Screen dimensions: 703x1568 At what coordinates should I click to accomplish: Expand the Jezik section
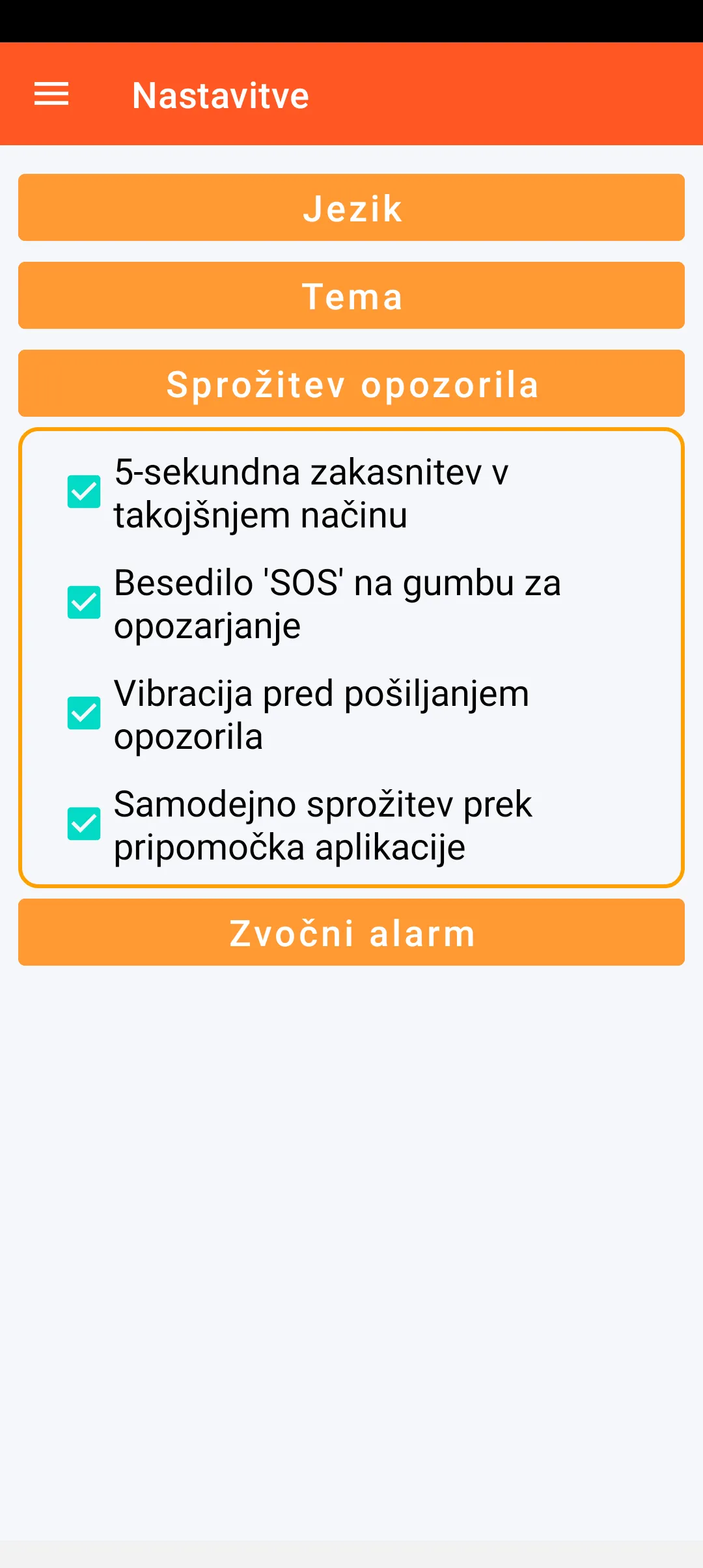(x=351, y=208)
